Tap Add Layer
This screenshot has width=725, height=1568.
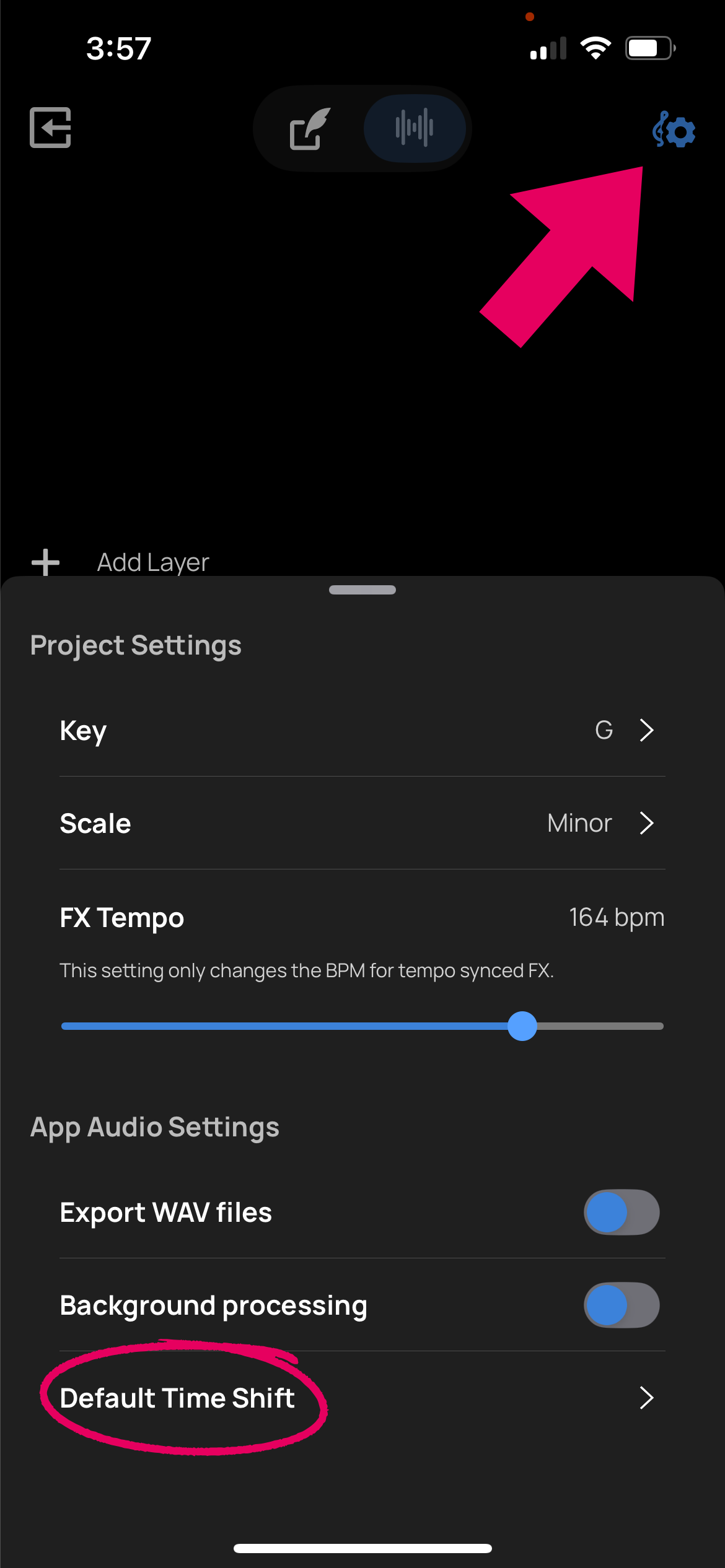(x=152, y=561)
